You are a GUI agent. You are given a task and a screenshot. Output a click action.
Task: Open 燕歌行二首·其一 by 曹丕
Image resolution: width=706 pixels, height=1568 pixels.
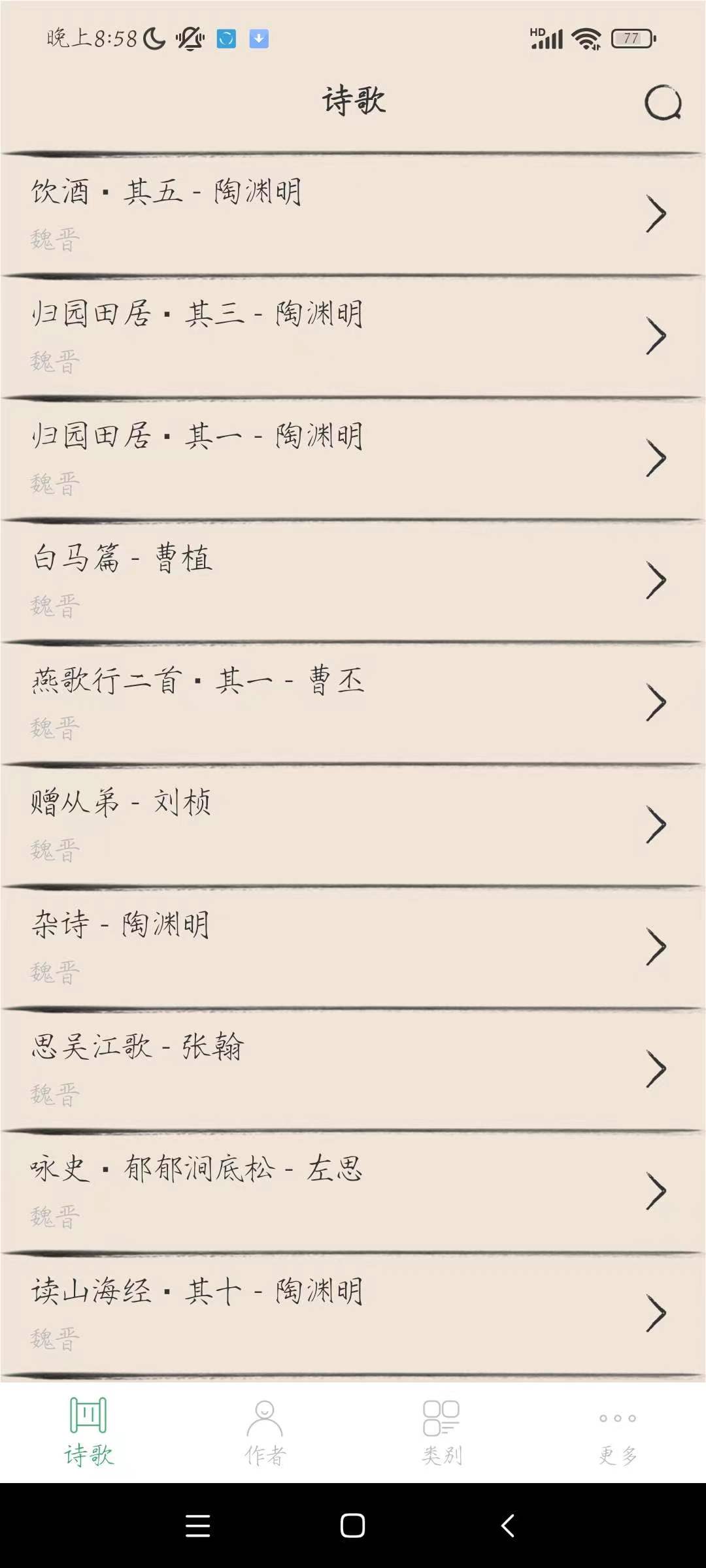pyautogui.click(x=353, y=703)
